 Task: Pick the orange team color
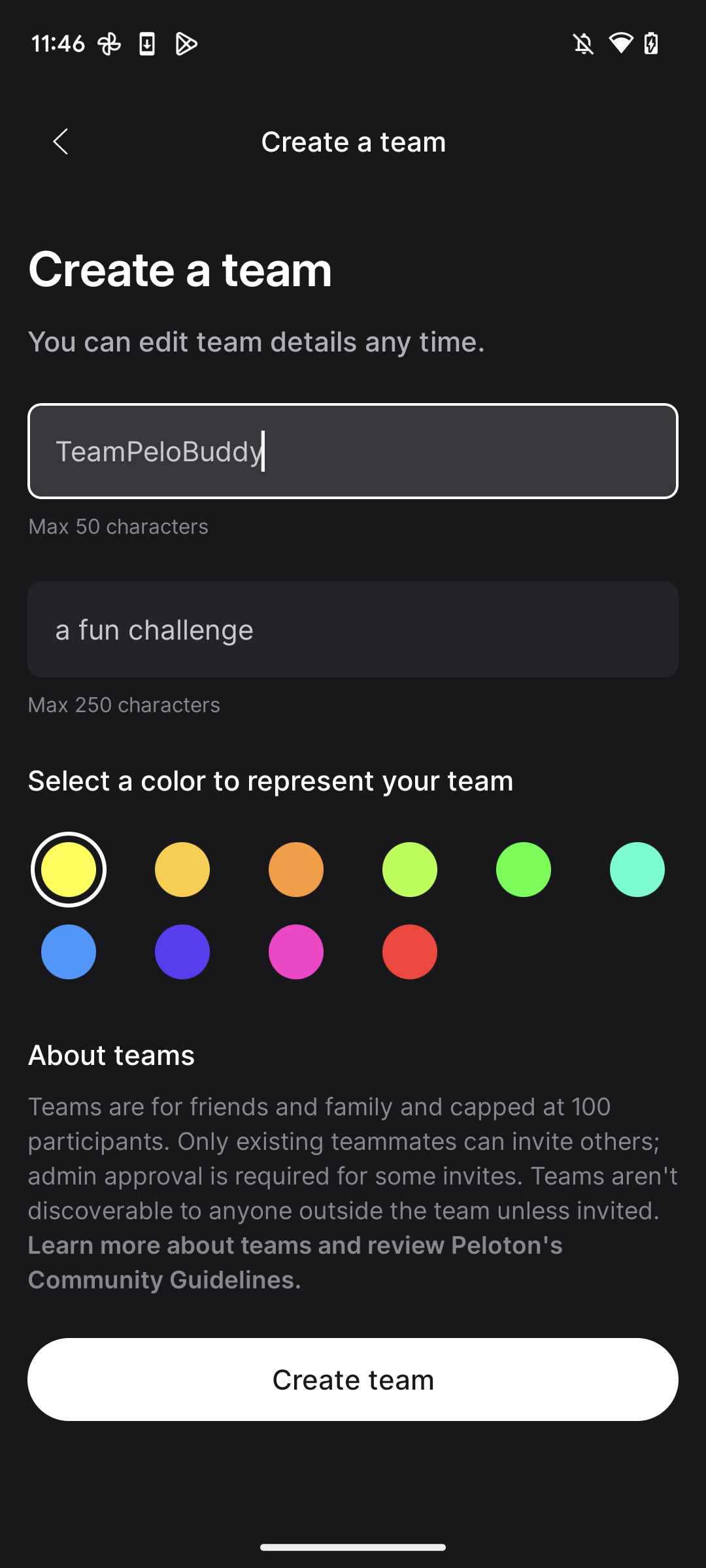coord(296,870)
